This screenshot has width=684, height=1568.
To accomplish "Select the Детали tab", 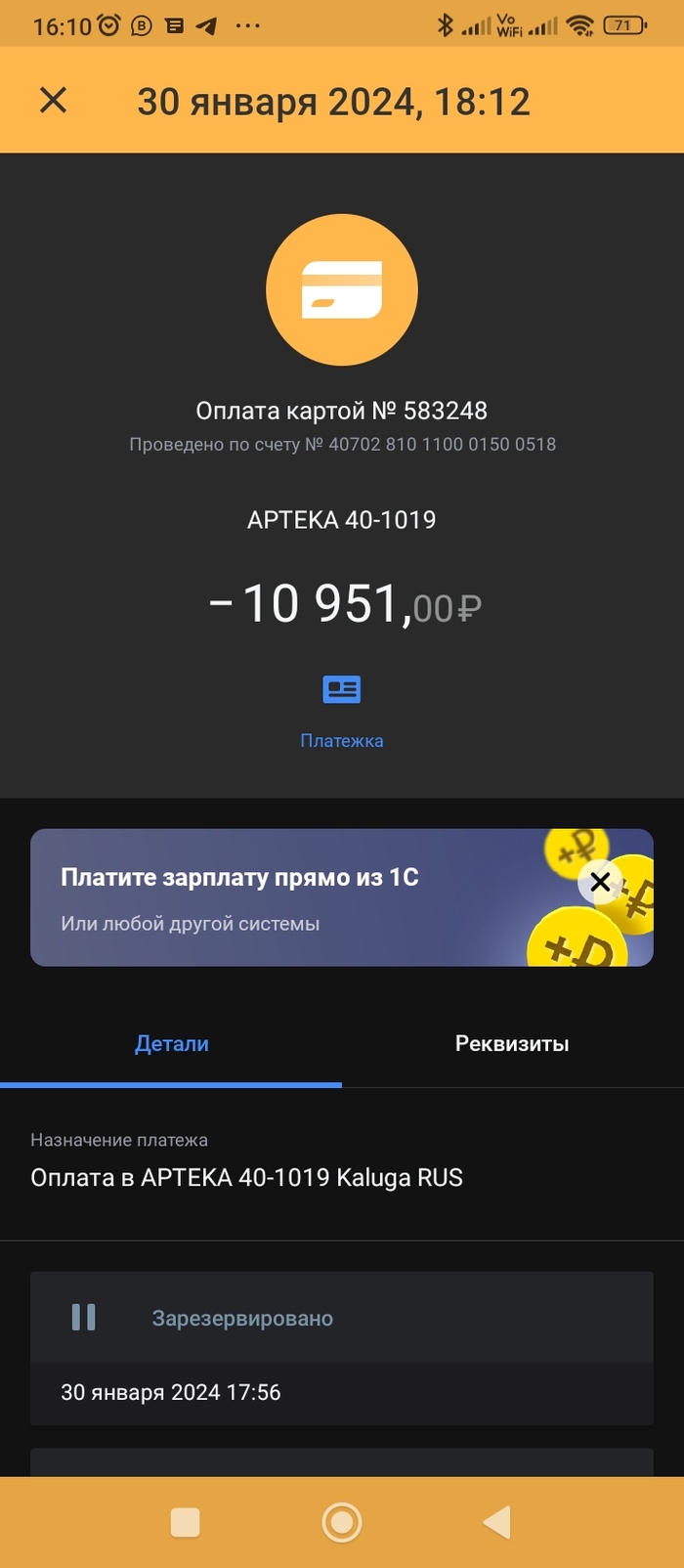I will pyautogui.click(x=171, y=1044).
